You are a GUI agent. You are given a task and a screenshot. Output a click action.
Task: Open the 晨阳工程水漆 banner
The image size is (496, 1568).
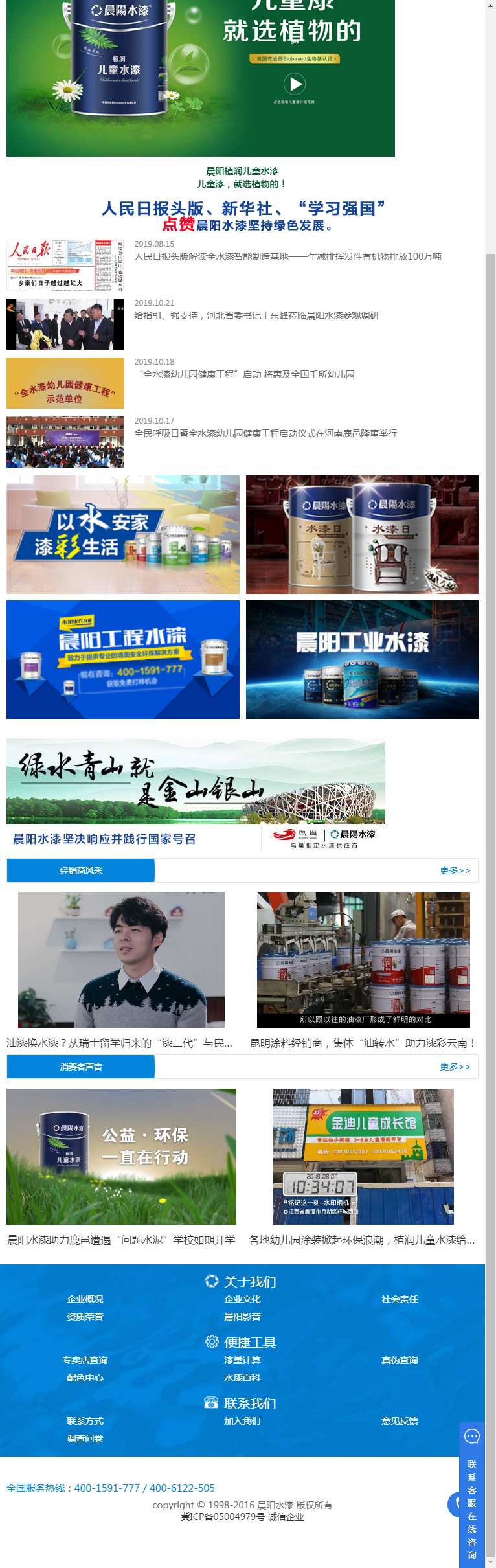tap(123, 659)
